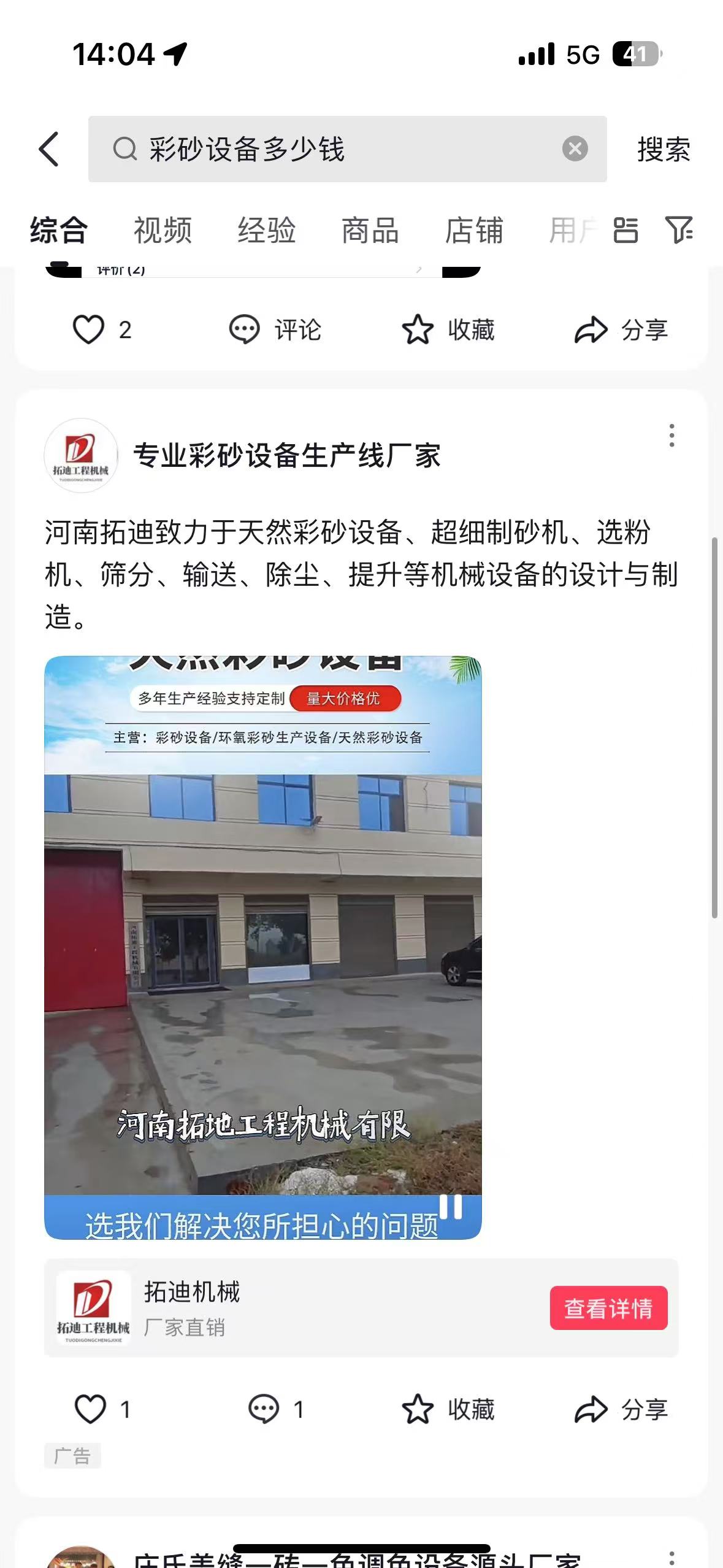Hit the 搜索 button
This screenshot has height=1568, width=723.
click(664, 149)
